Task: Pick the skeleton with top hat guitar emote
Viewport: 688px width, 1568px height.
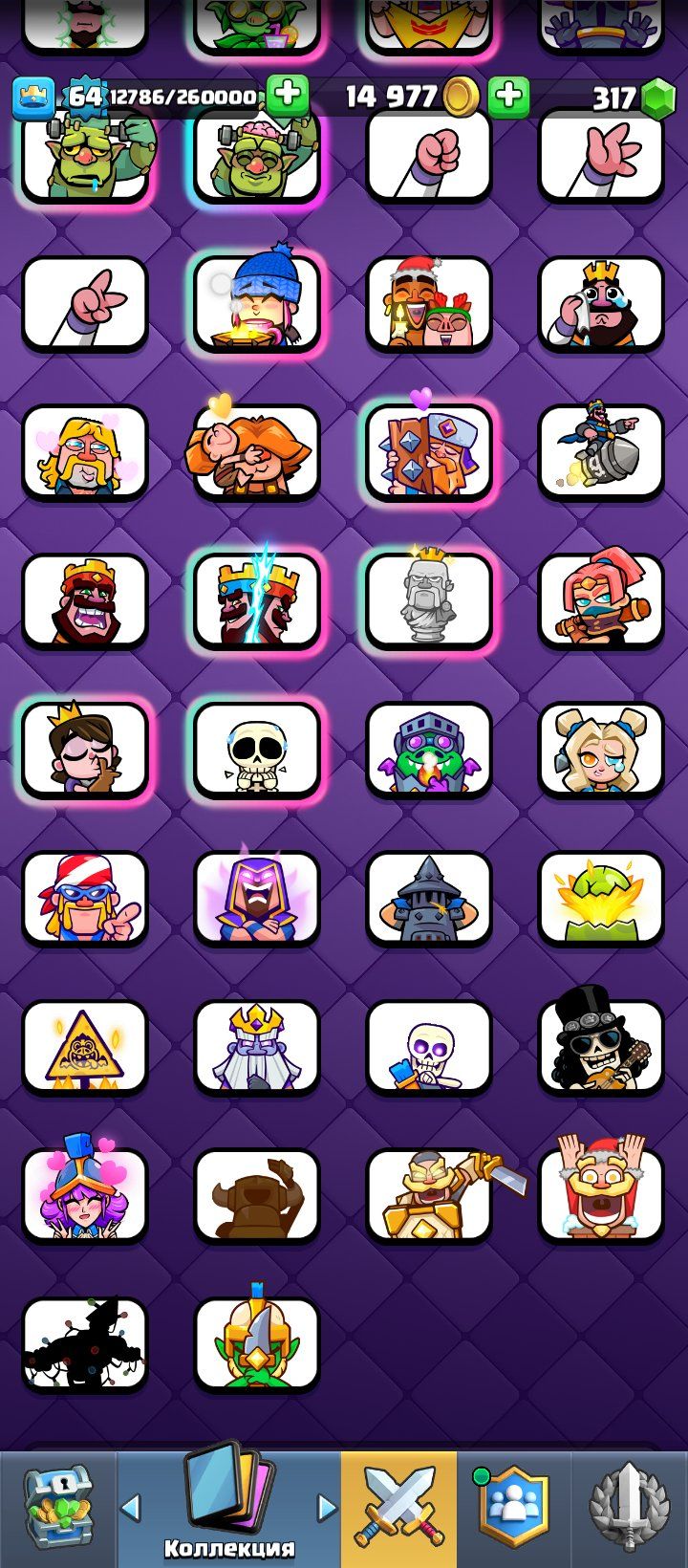Action: point(600,1047)
